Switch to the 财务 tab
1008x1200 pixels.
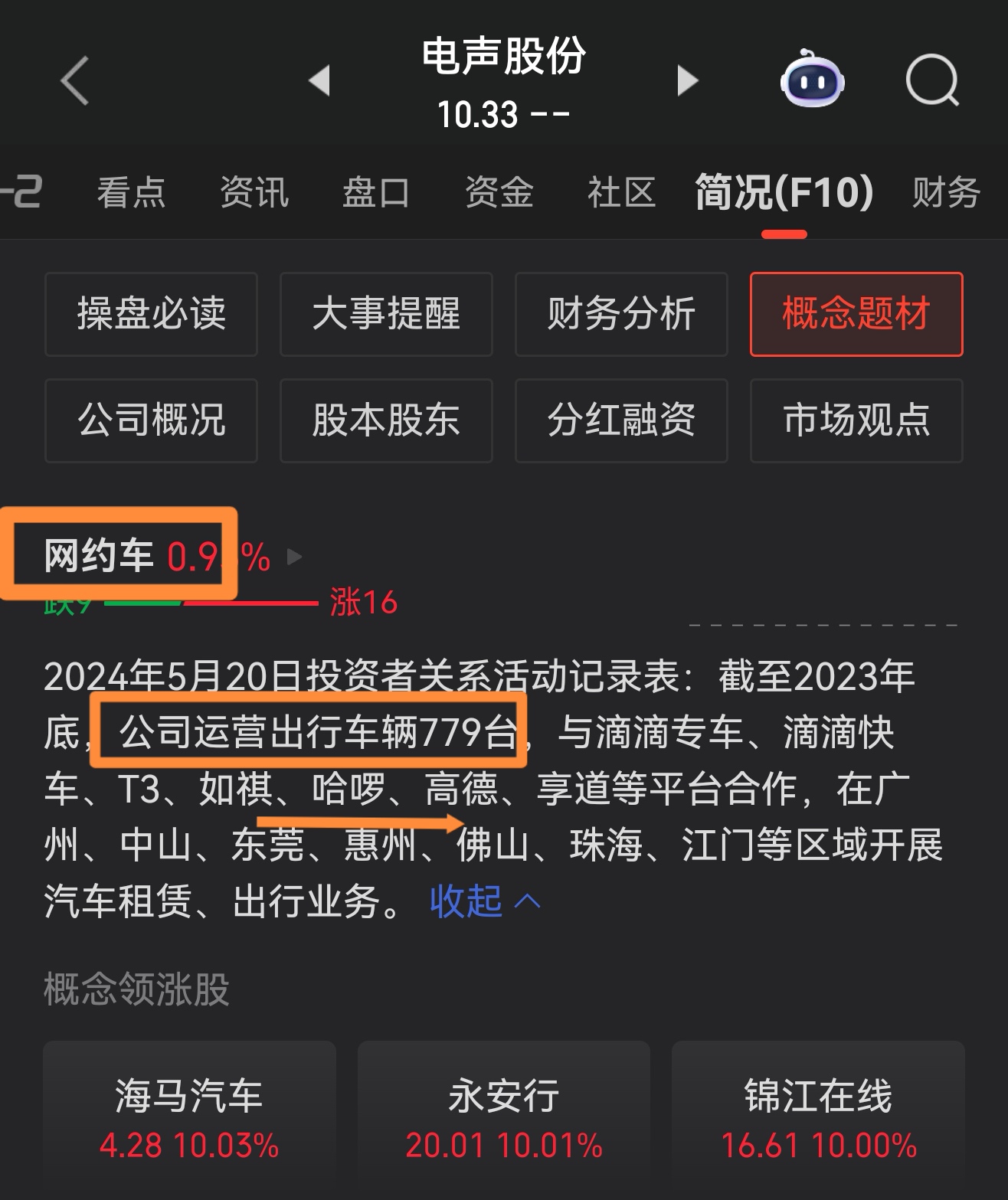point(946,192)
